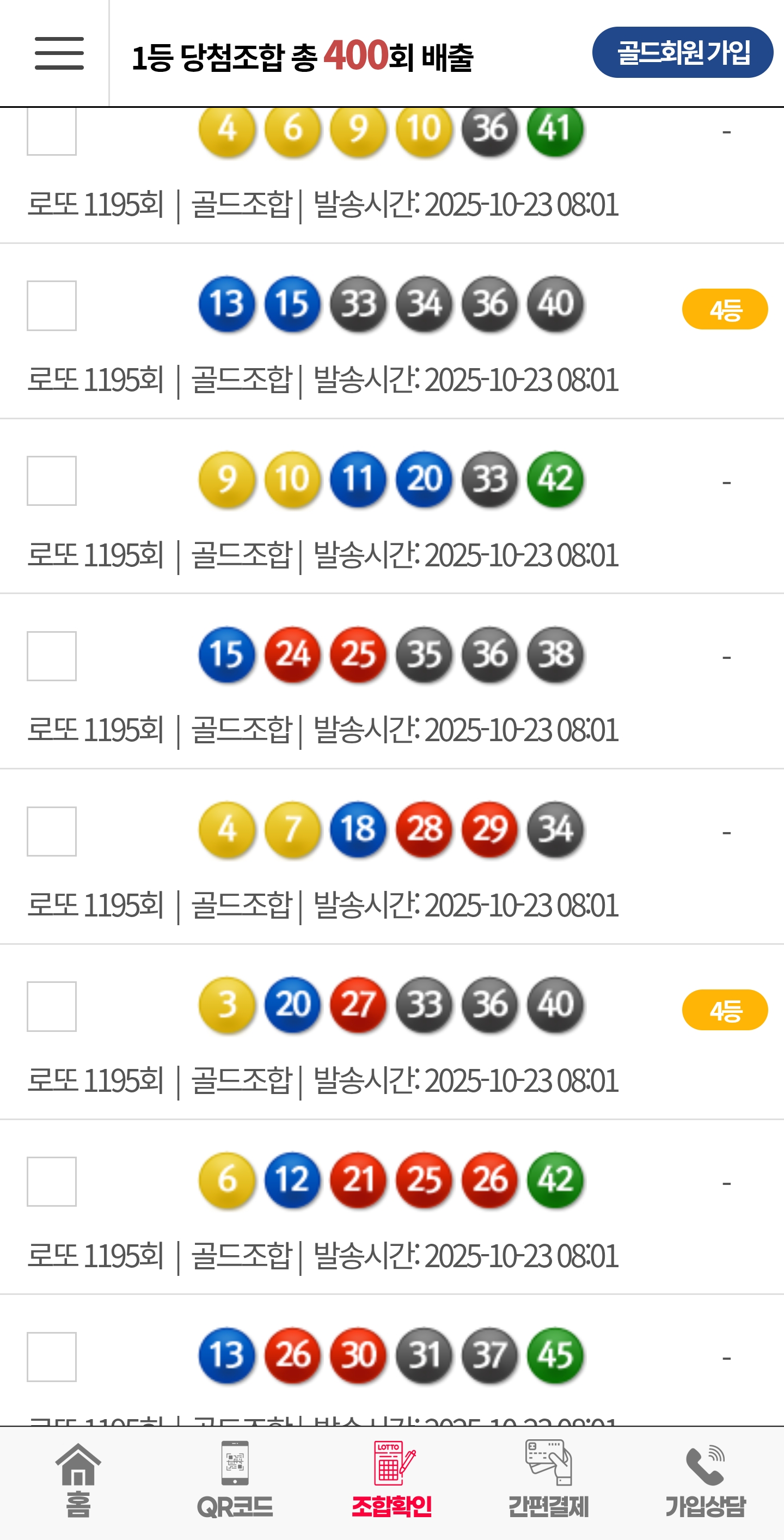The height and width of the screenshot is (1540, 784).
Task: Mark the checkbox for 15 24 25 35 36 38
Action: tap(51, 656)
